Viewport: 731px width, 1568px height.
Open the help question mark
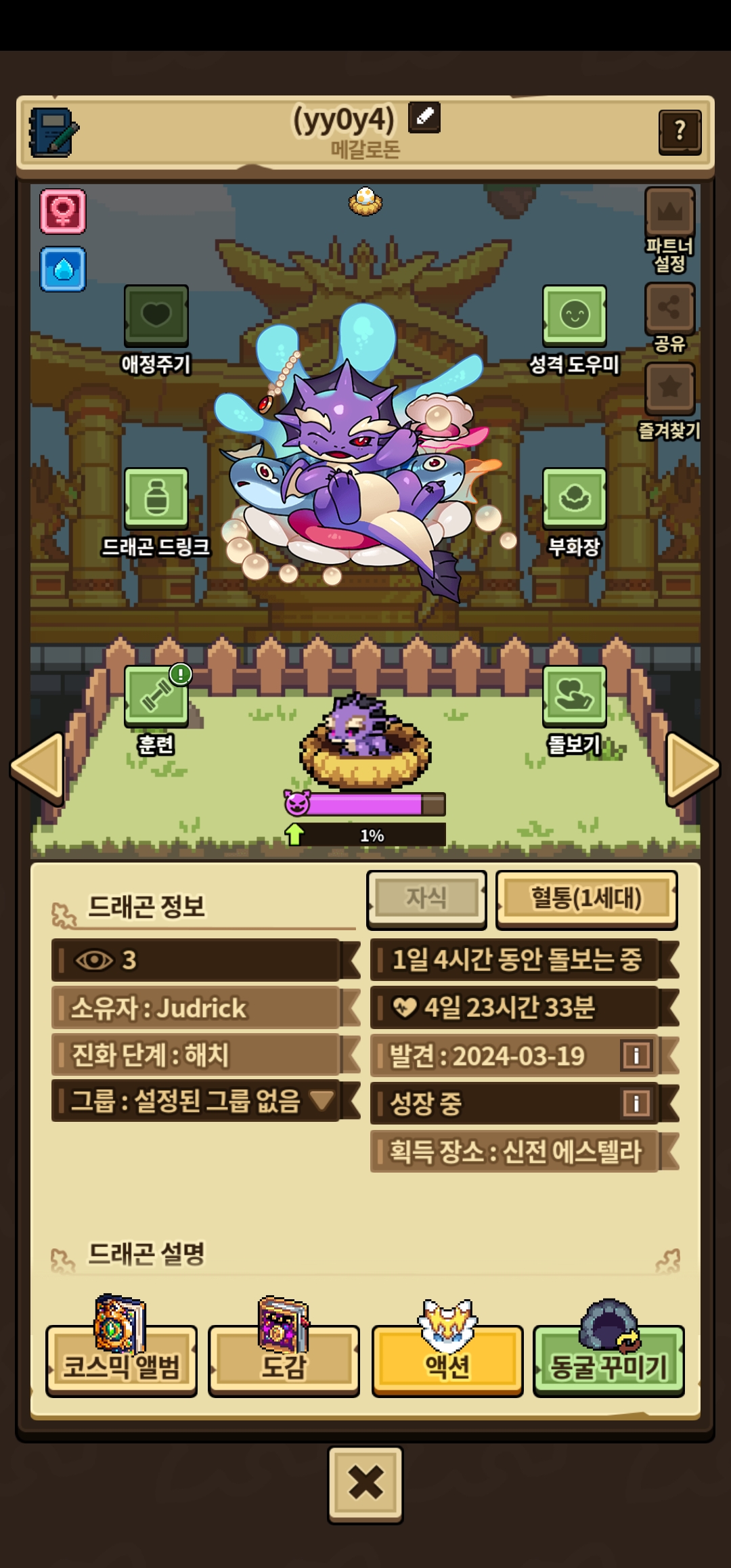(680, 131)
